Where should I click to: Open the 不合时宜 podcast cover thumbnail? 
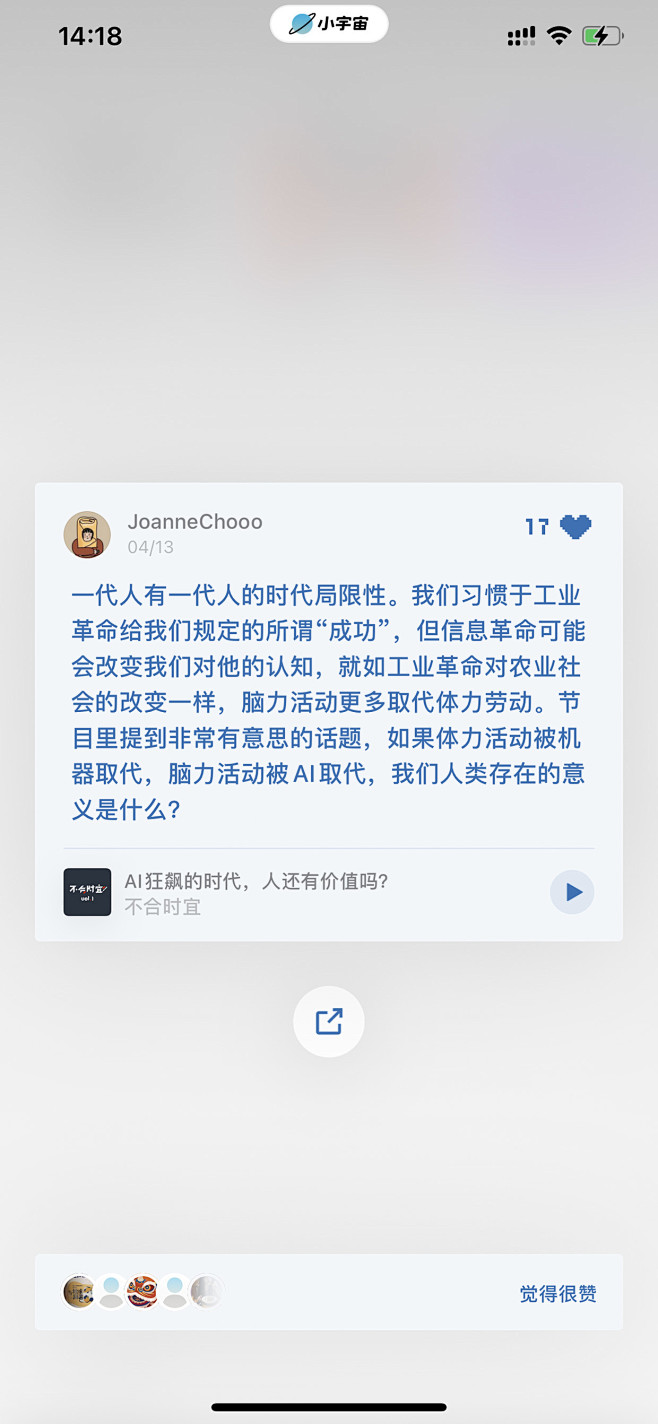click(x=87, y=892)
